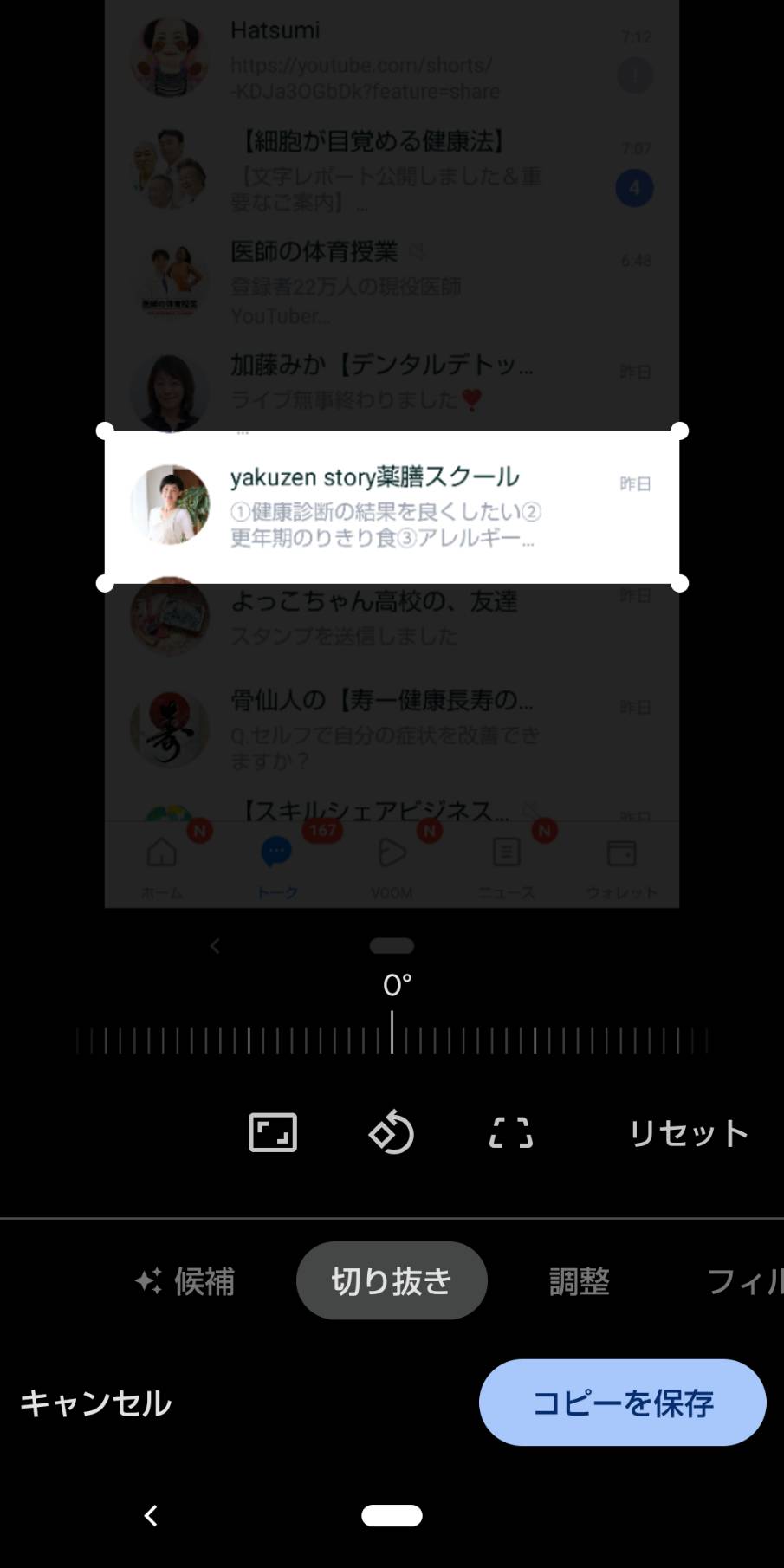Viewport: 784px width, 1568px height.
Task: Tap the system home pill
Action: pos(392,1515)
